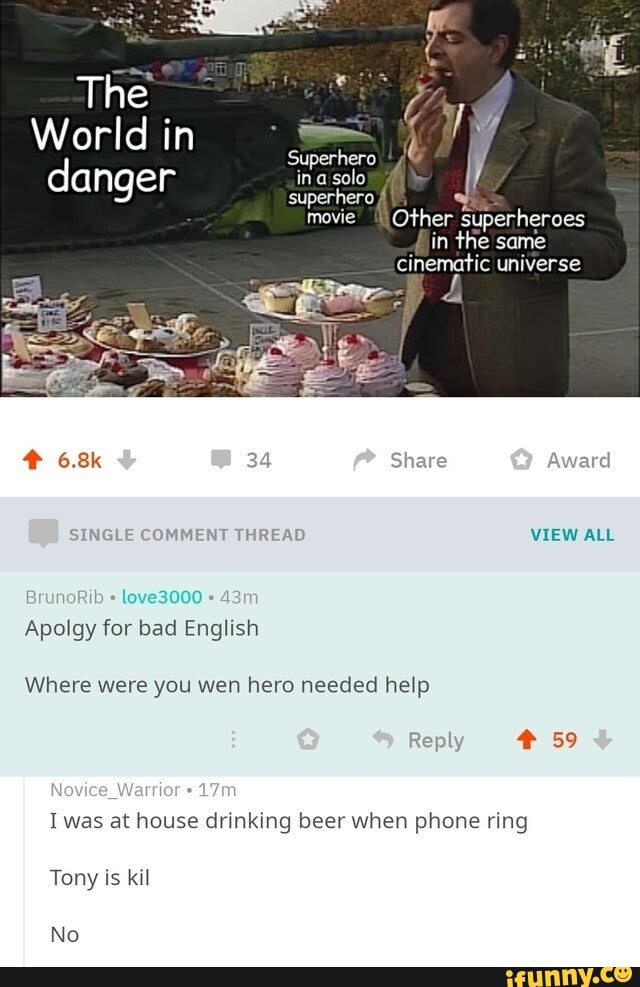Give an award to the post
This screenshot has width=640, height=987.
pyautogui.click(x=560, y=460)
